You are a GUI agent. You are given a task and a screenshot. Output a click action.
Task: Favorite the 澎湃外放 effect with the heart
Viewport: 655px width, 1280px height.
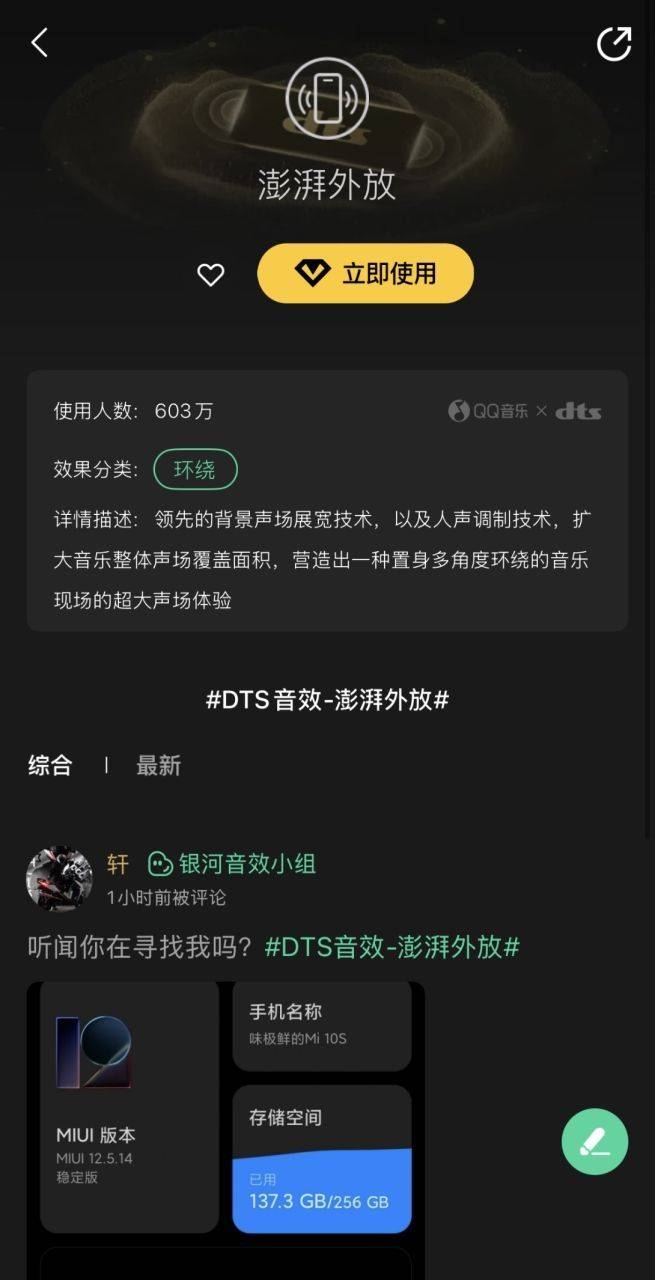210,275
